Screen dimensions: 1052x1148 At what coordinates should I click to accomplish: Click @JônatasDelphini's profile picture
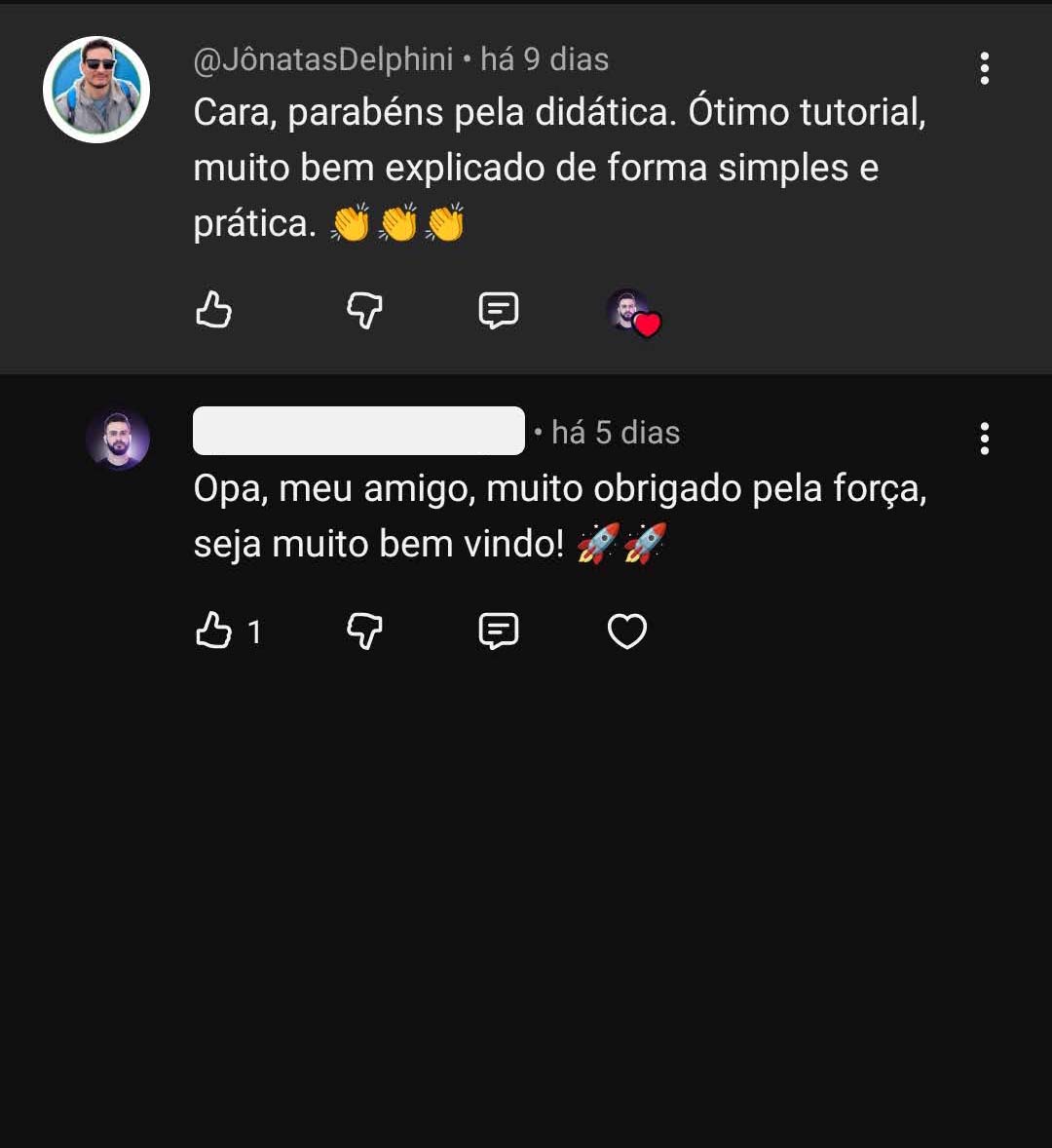click(96, 89)
